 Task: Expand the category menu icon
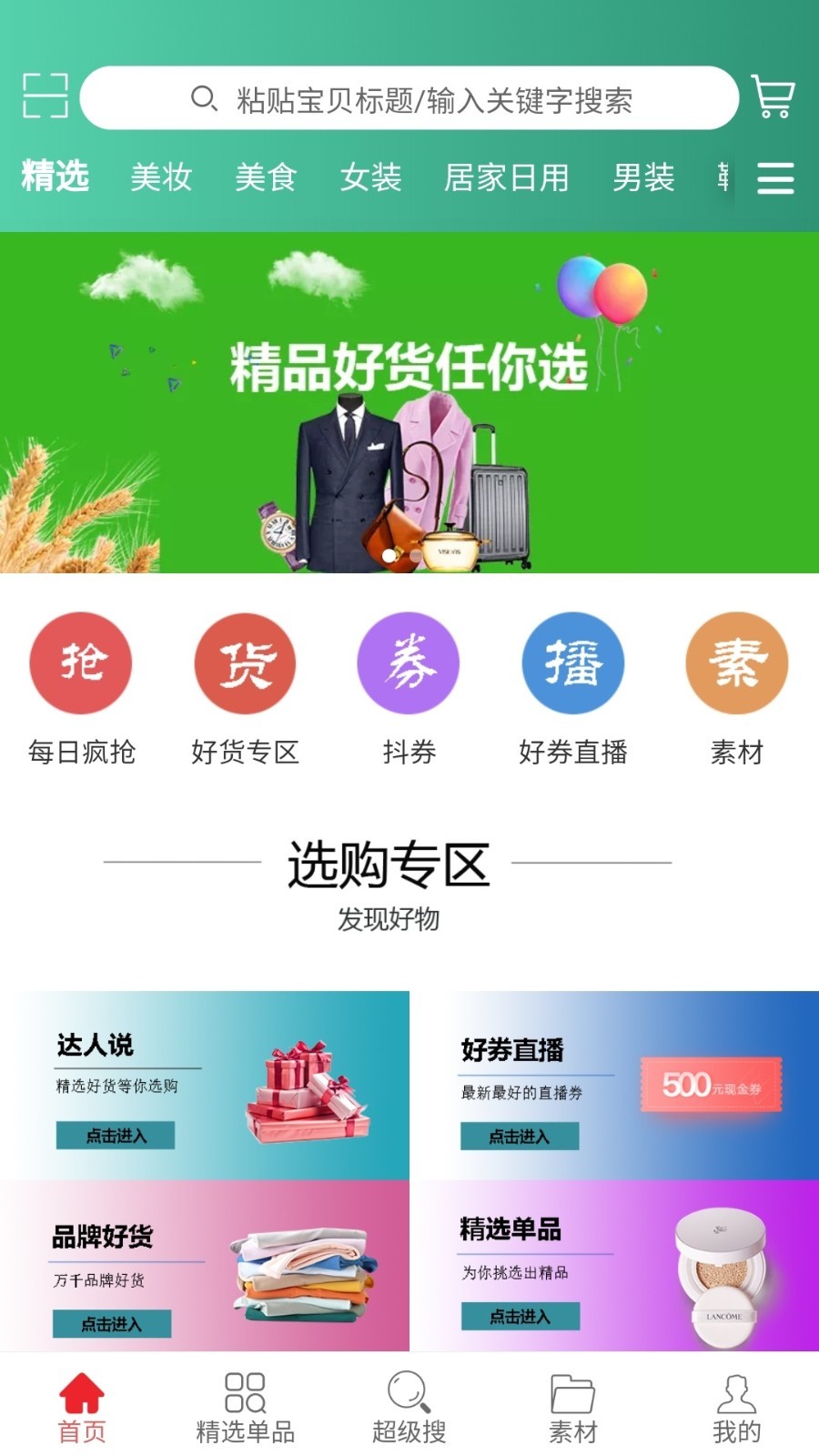(775, 178)
